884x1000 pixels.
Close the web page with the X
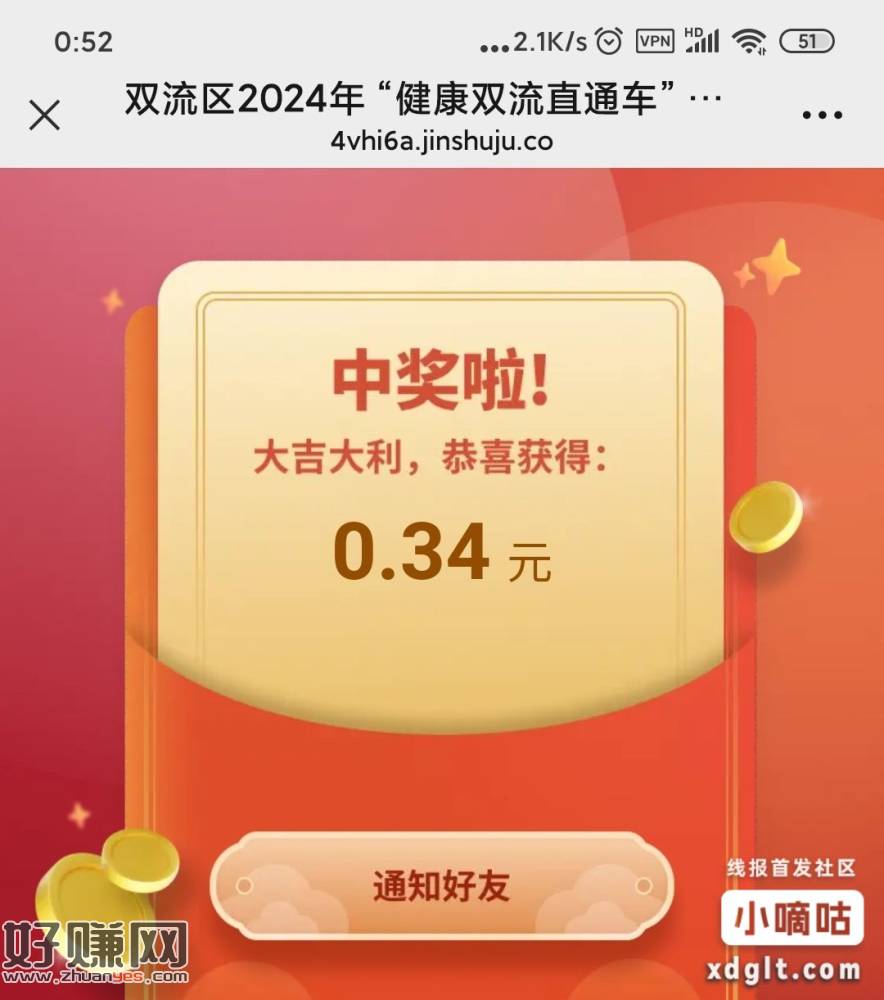45,116
